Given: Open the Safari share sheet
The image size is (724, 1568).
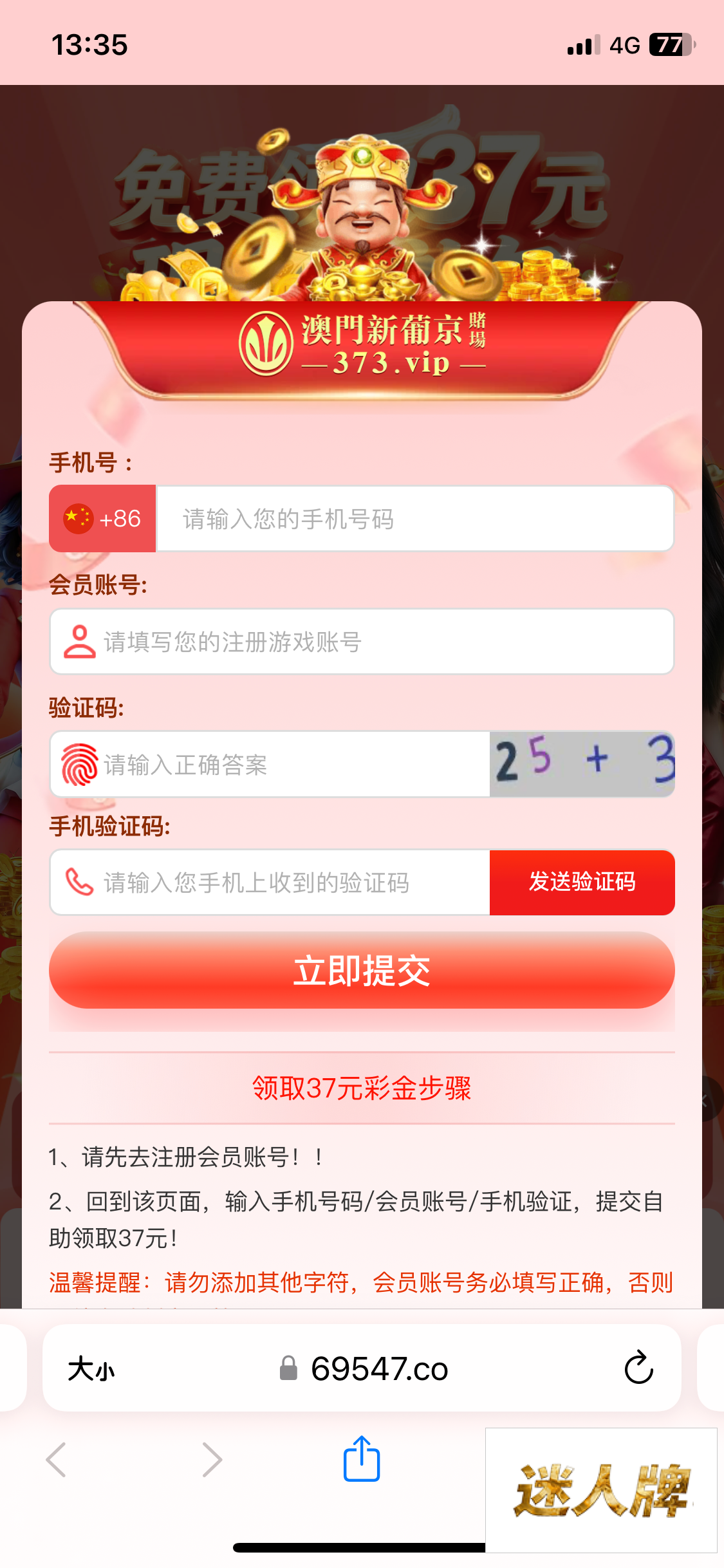Looking at the screenshot, I should 362,1459.
